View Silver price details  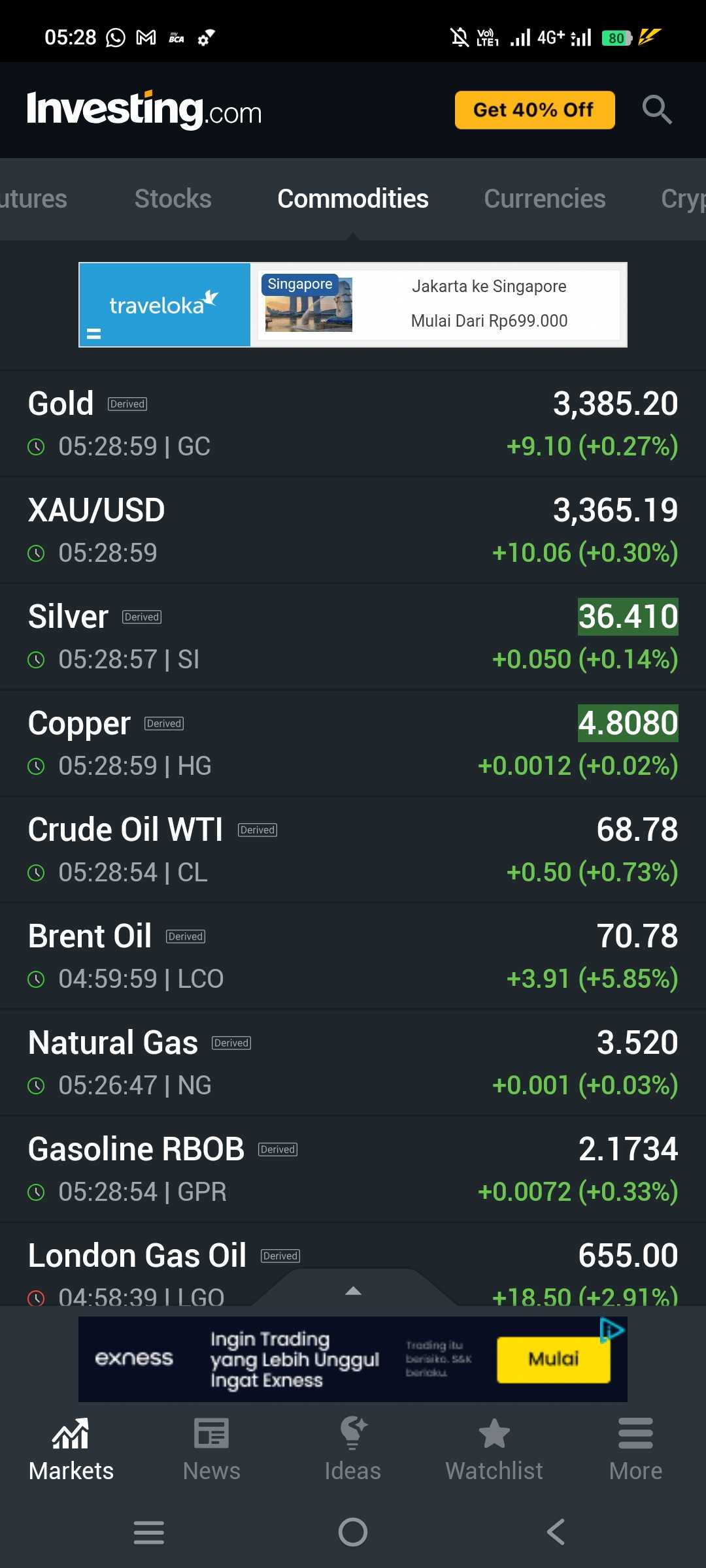coord(353,637)
